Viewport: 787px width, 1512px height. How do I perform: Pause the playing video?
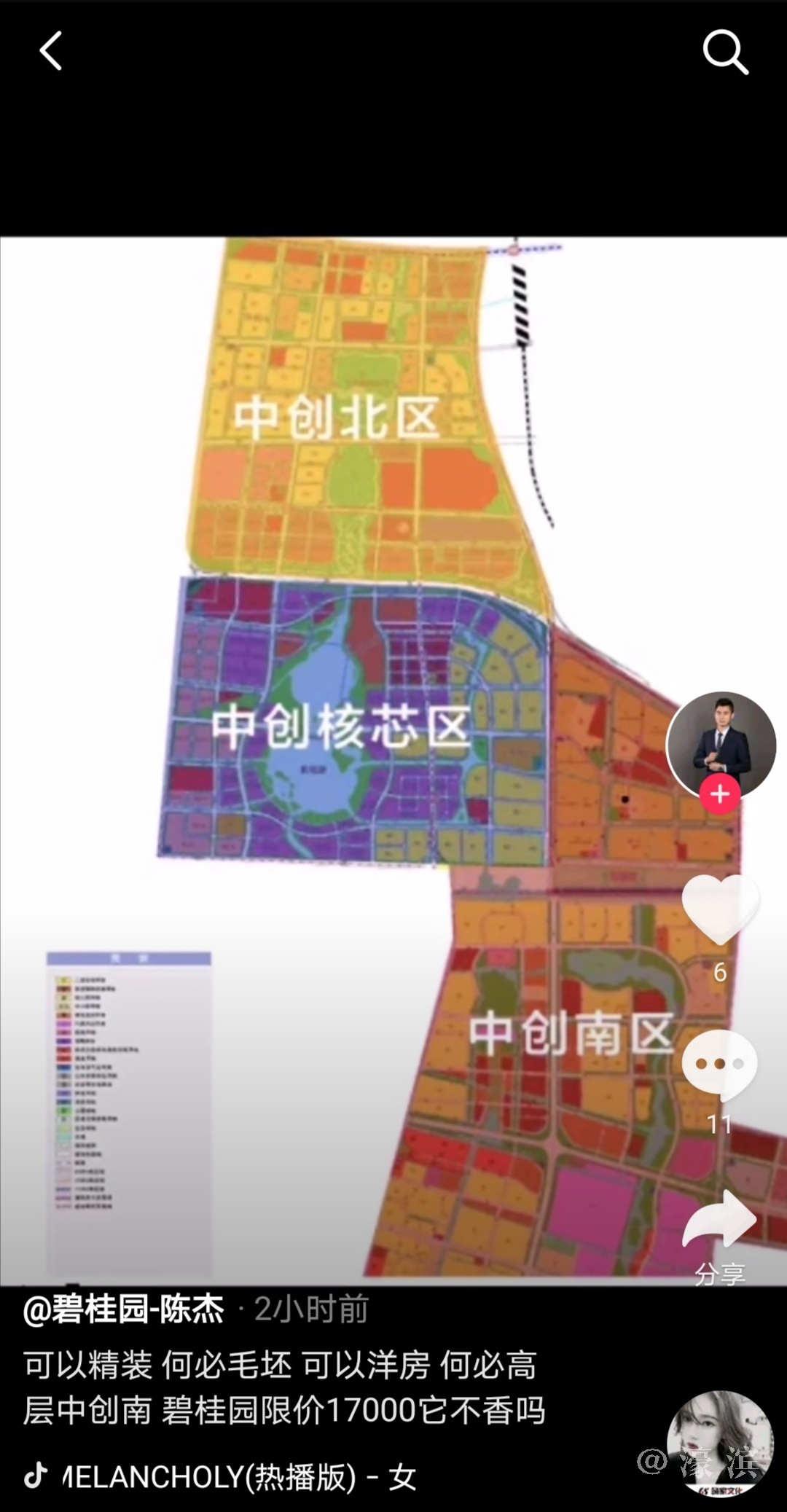click(364, 729)
